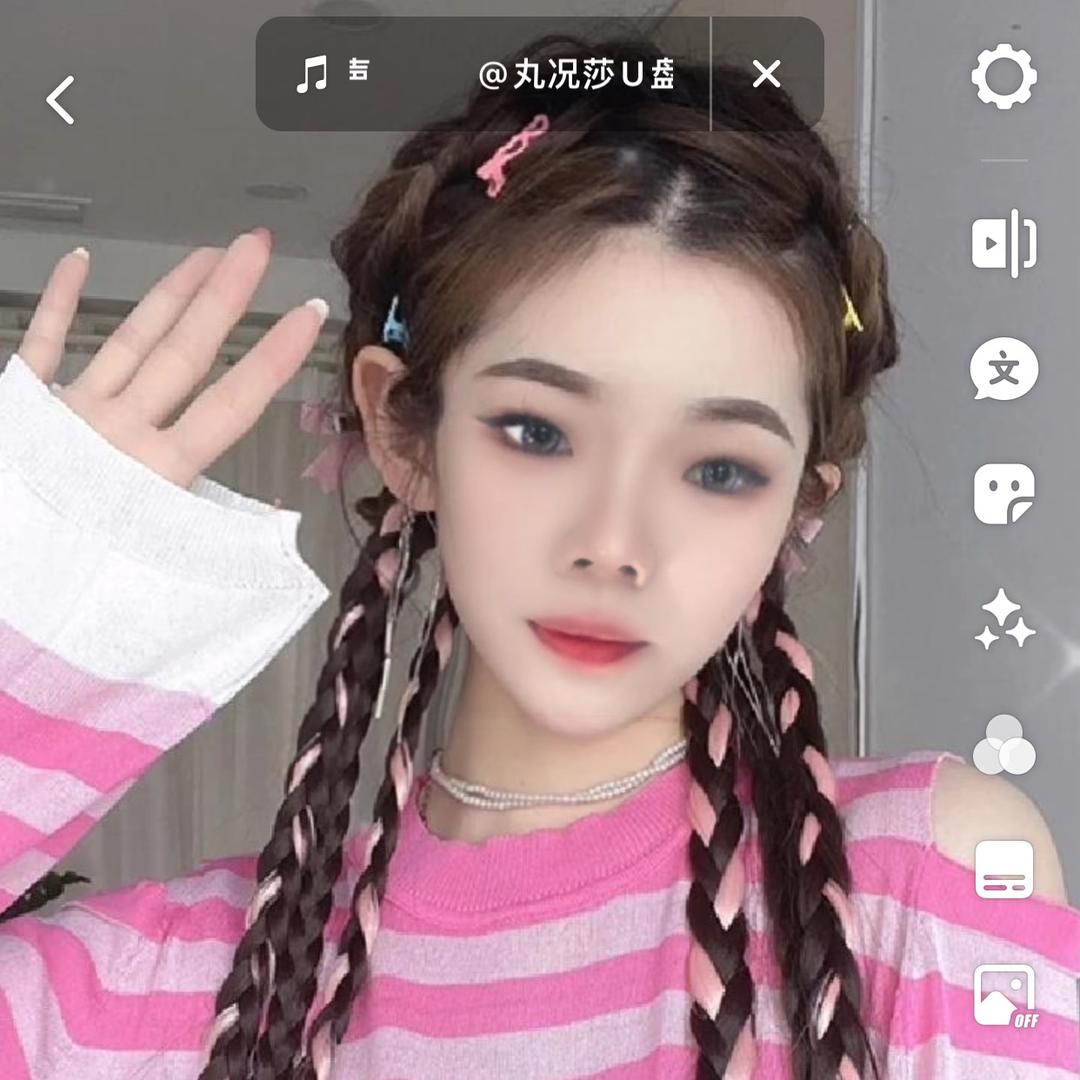This screenshot has width=1080, height=1080.
Task: Open the stickers panel
Action: coord(1004,494)
